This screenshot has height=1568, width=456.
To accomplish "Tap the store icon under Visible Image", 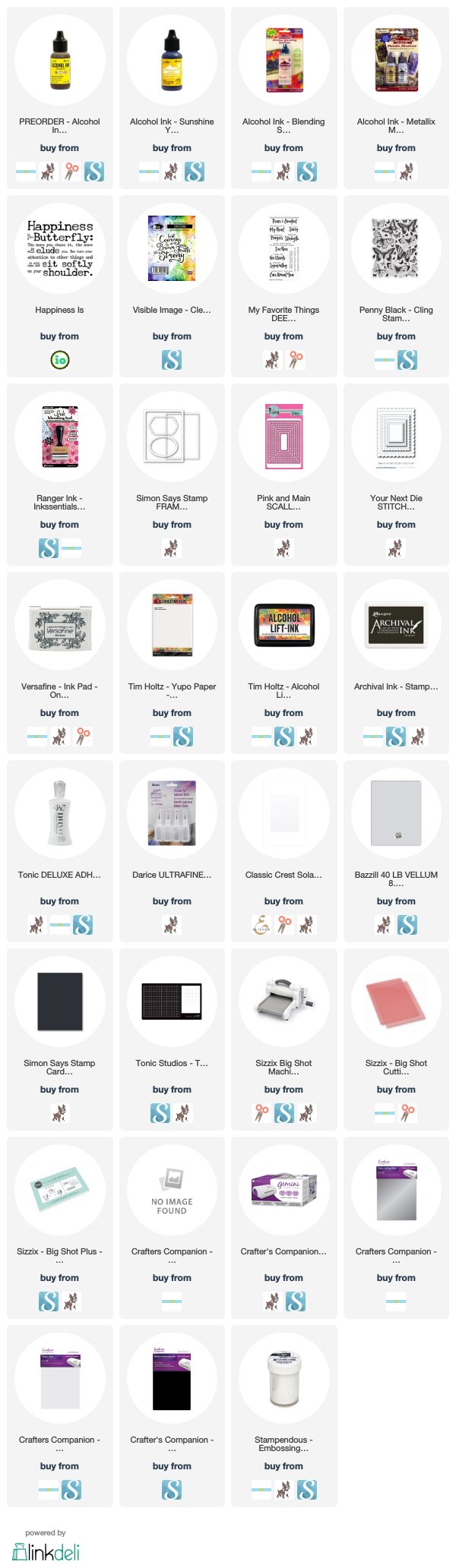I will coord(172,360).
